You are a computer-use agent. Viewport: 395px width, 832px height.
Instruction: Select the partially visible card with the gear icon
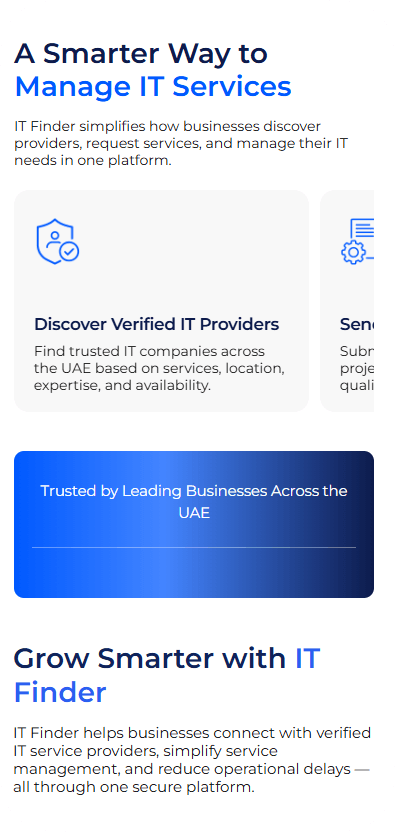coord(347,301)
